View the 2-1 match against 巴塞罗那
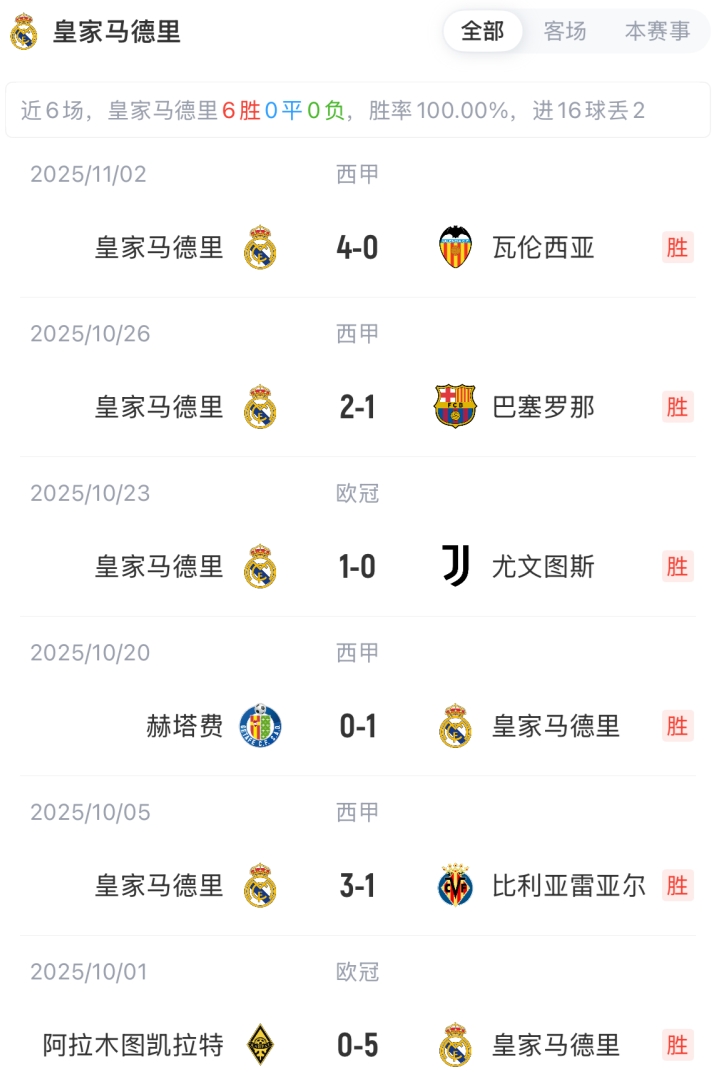Image resolution: width=720 pixels, height=1081 pixels. [x=357, y=407]
